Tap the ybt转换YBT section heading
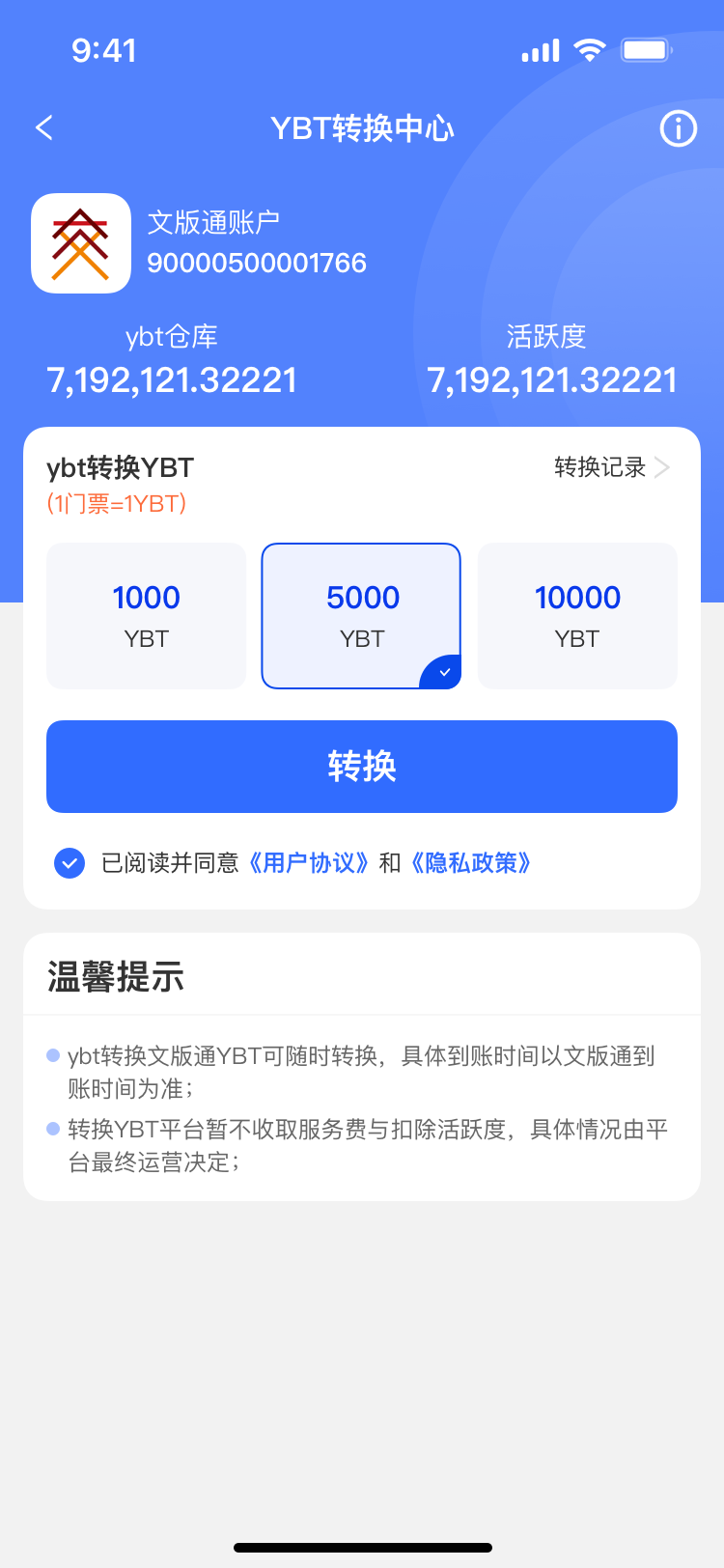Viewport: 724px width, 1568px height. (118, 466)
